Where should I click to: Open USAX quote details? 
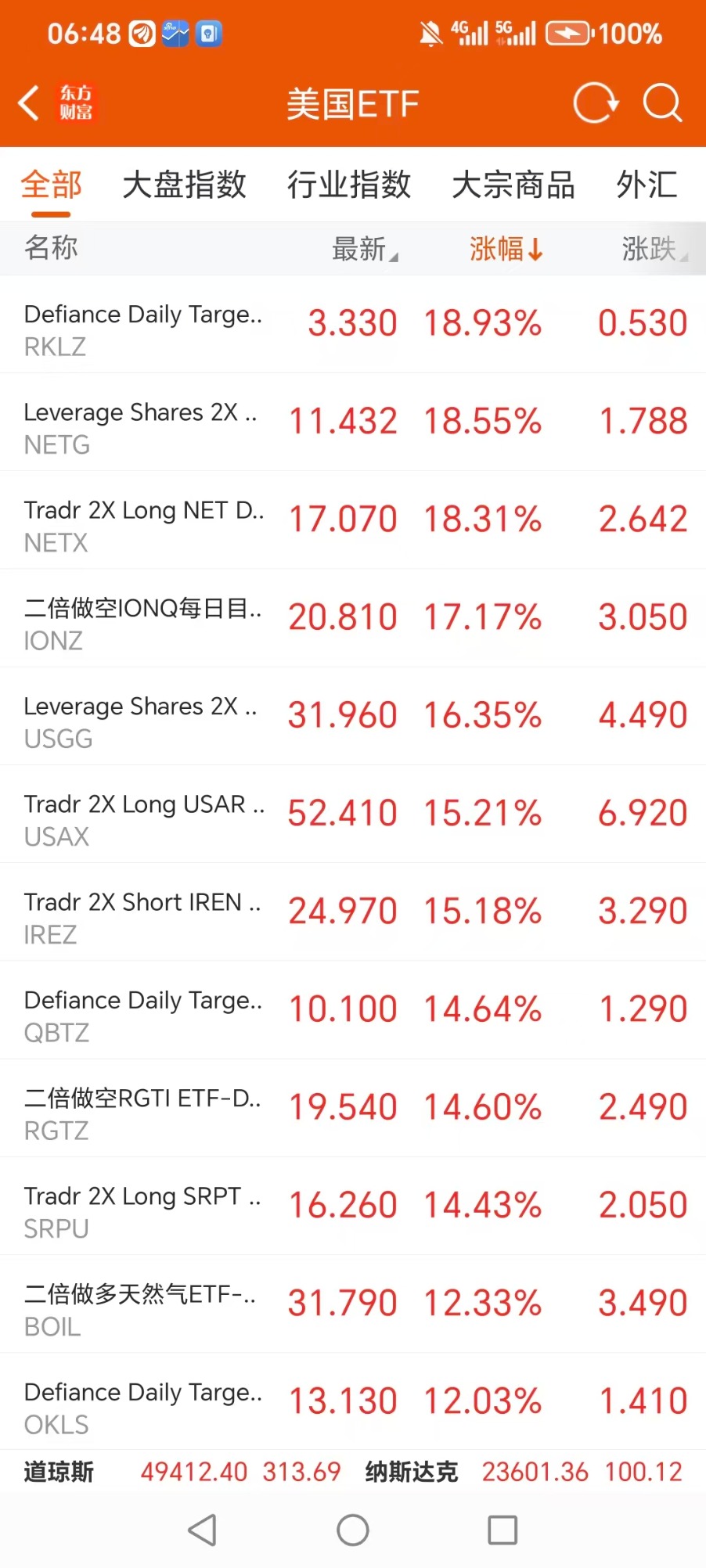pyautogui.click(x=352, y=814)
